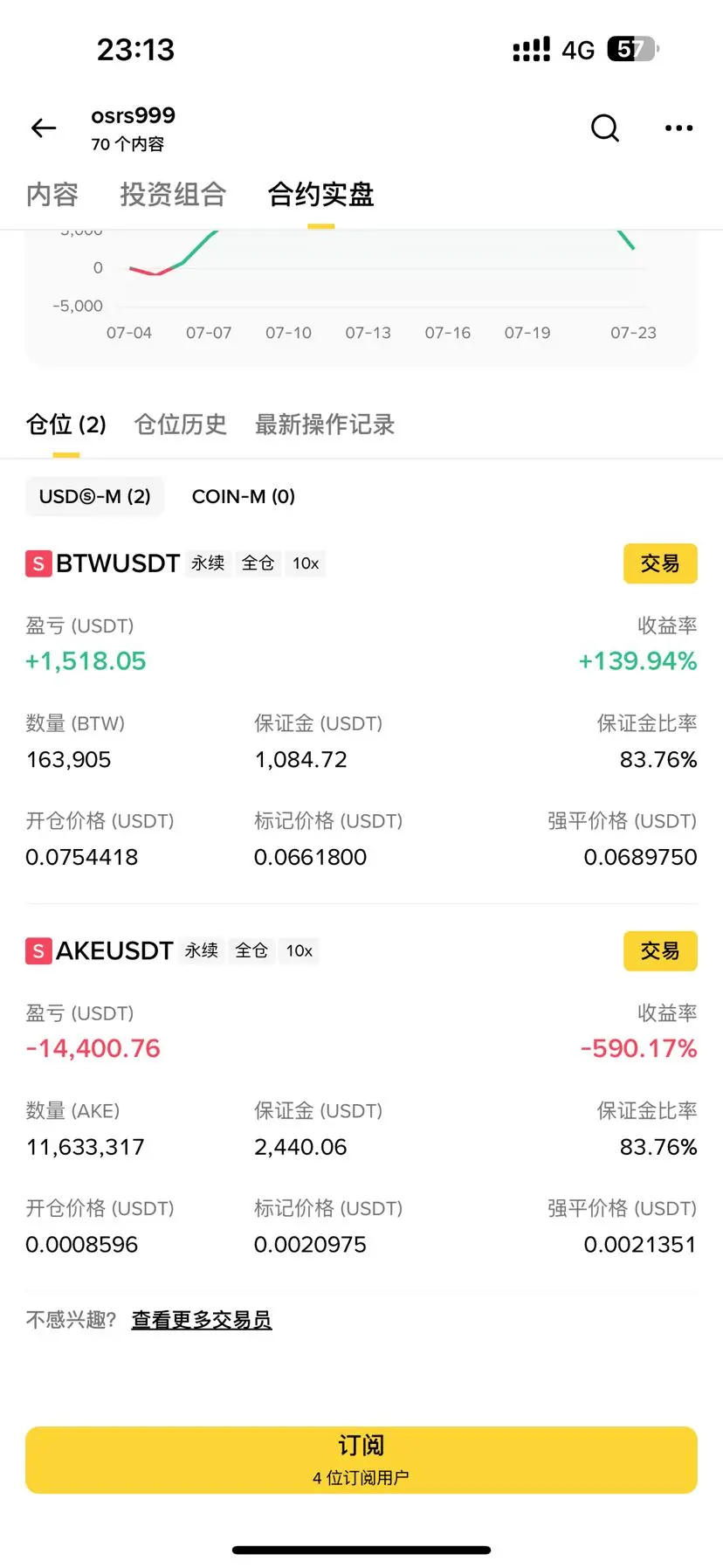
Task: Switch to the 投资组合 tab
Action: tap(173, 194)
